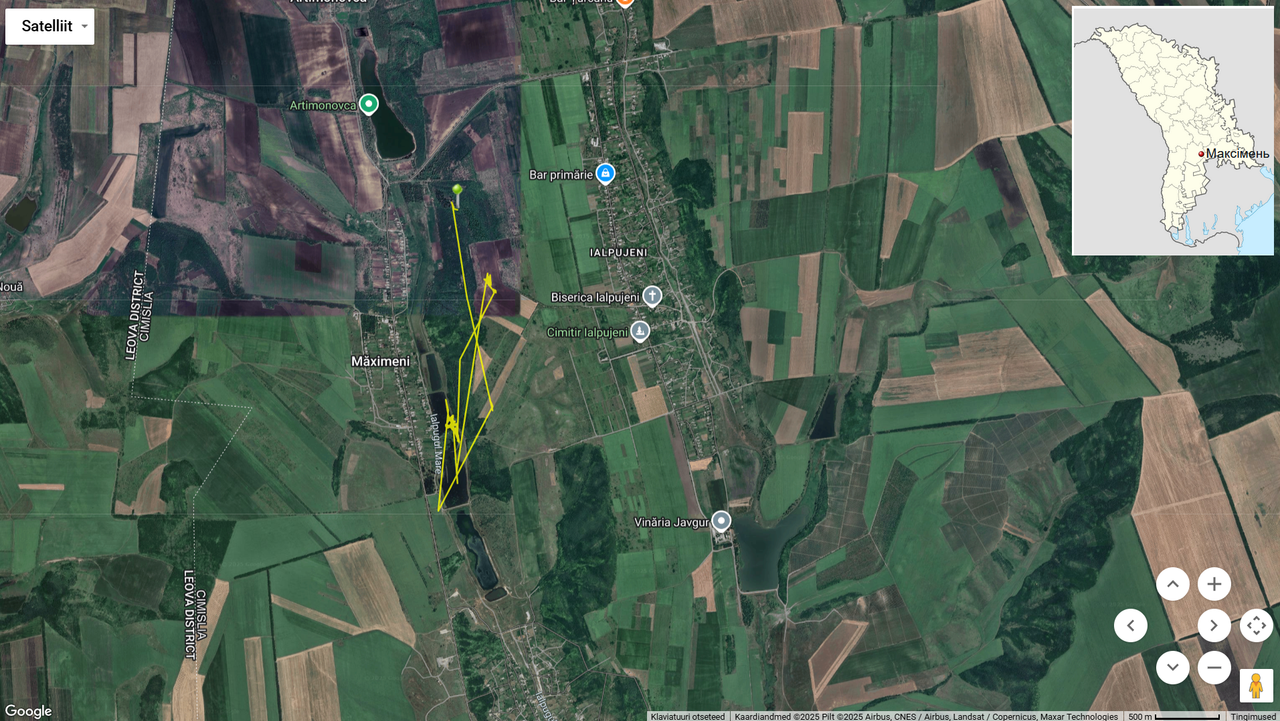
Task: Pan the map left with the left arrow
Action: tap(1131, 626)
